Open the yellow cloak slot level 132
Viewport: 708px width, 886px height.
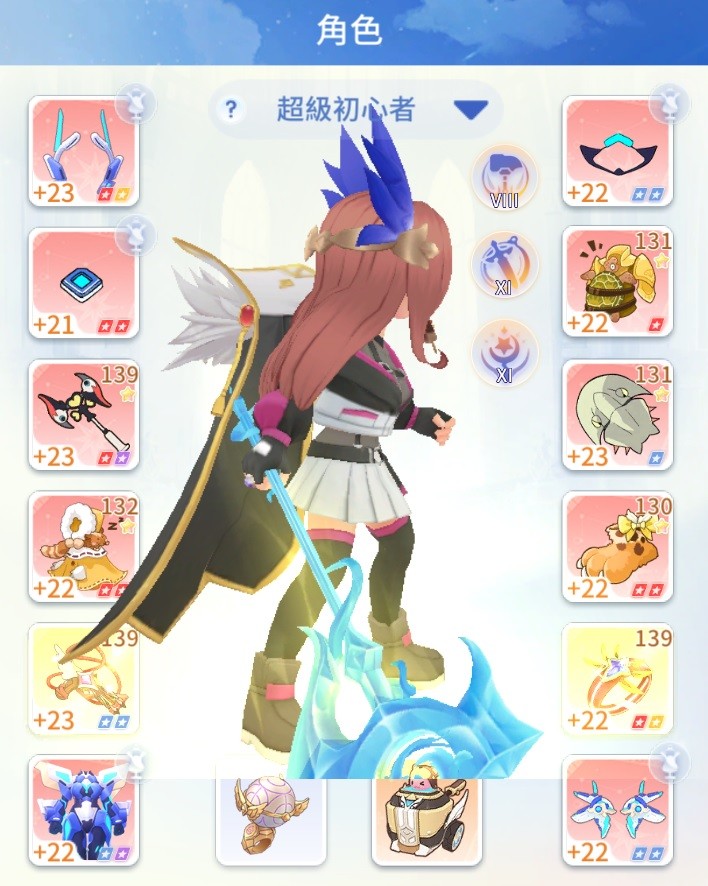point(83,546)
